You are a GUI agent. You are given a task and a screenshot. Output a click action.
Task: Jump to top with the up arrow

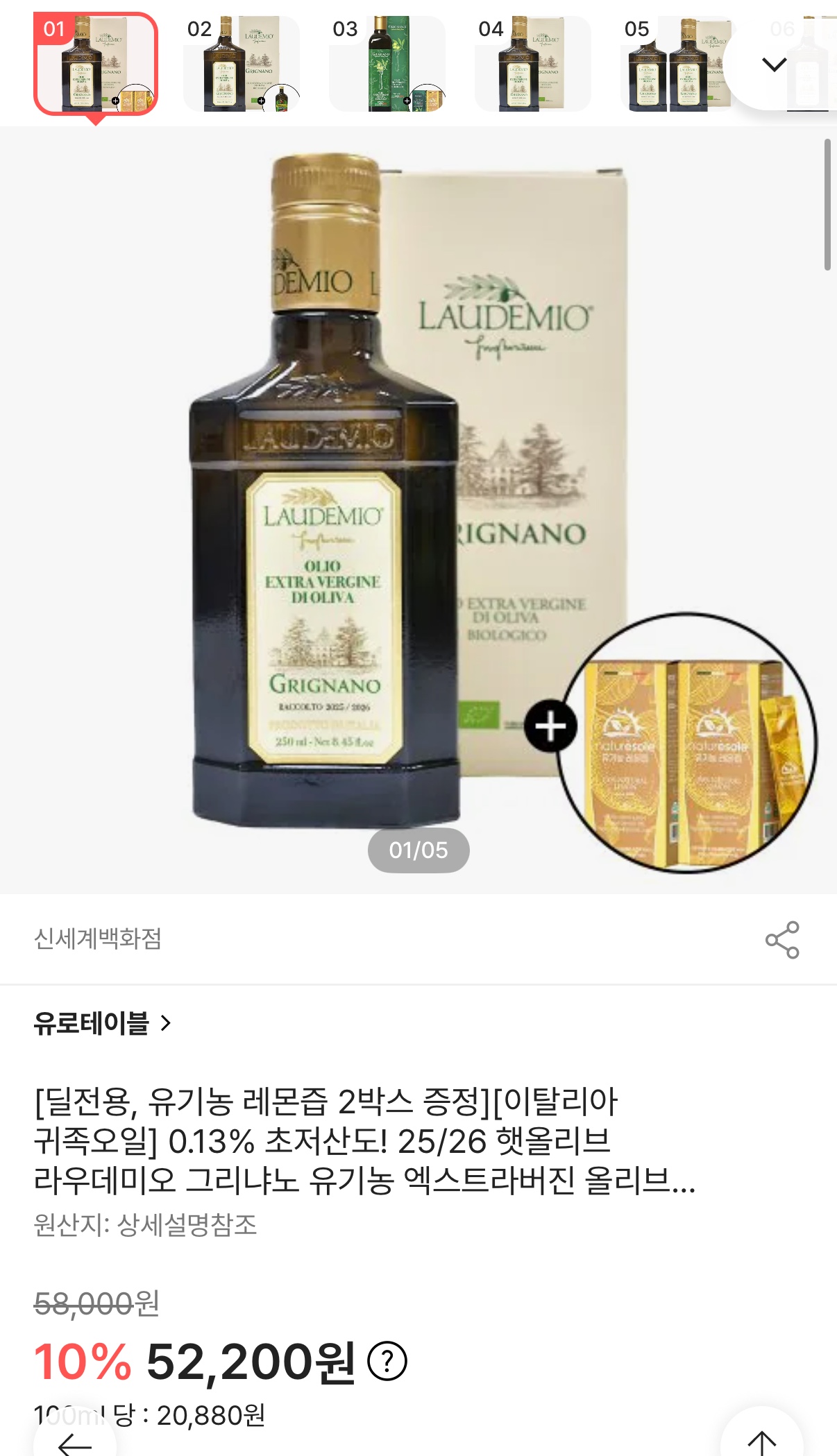click(x=762, y=1441)
